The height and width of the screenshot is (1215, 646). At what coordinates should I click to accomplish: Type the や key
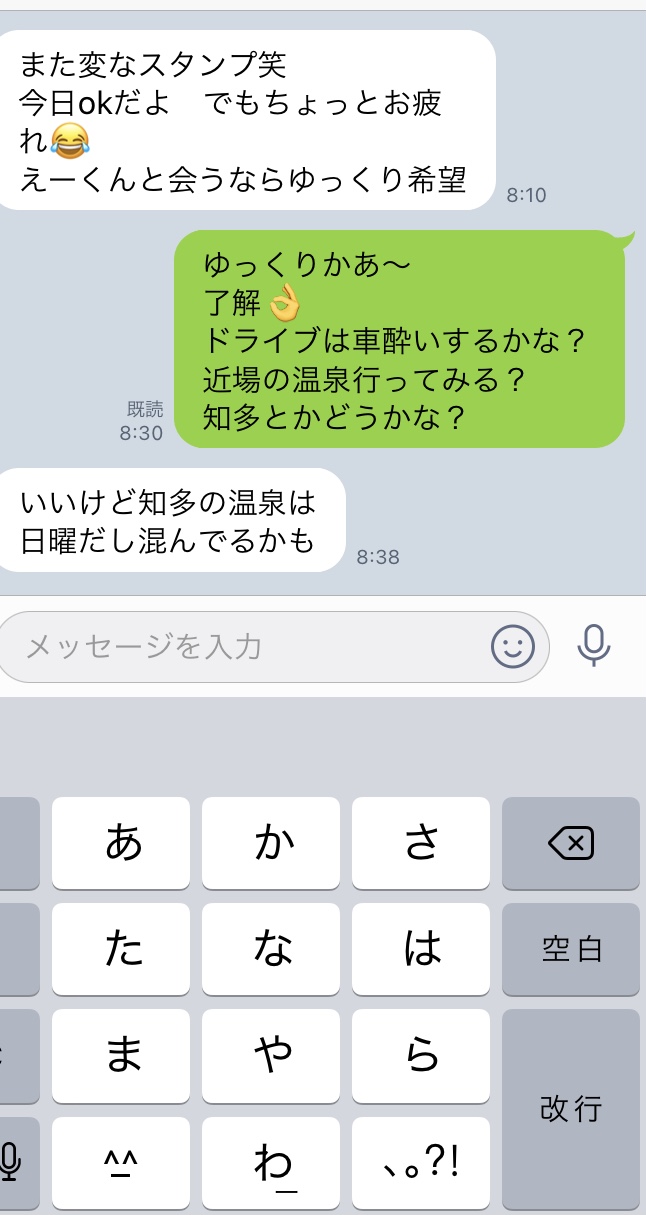(271, 1055)
